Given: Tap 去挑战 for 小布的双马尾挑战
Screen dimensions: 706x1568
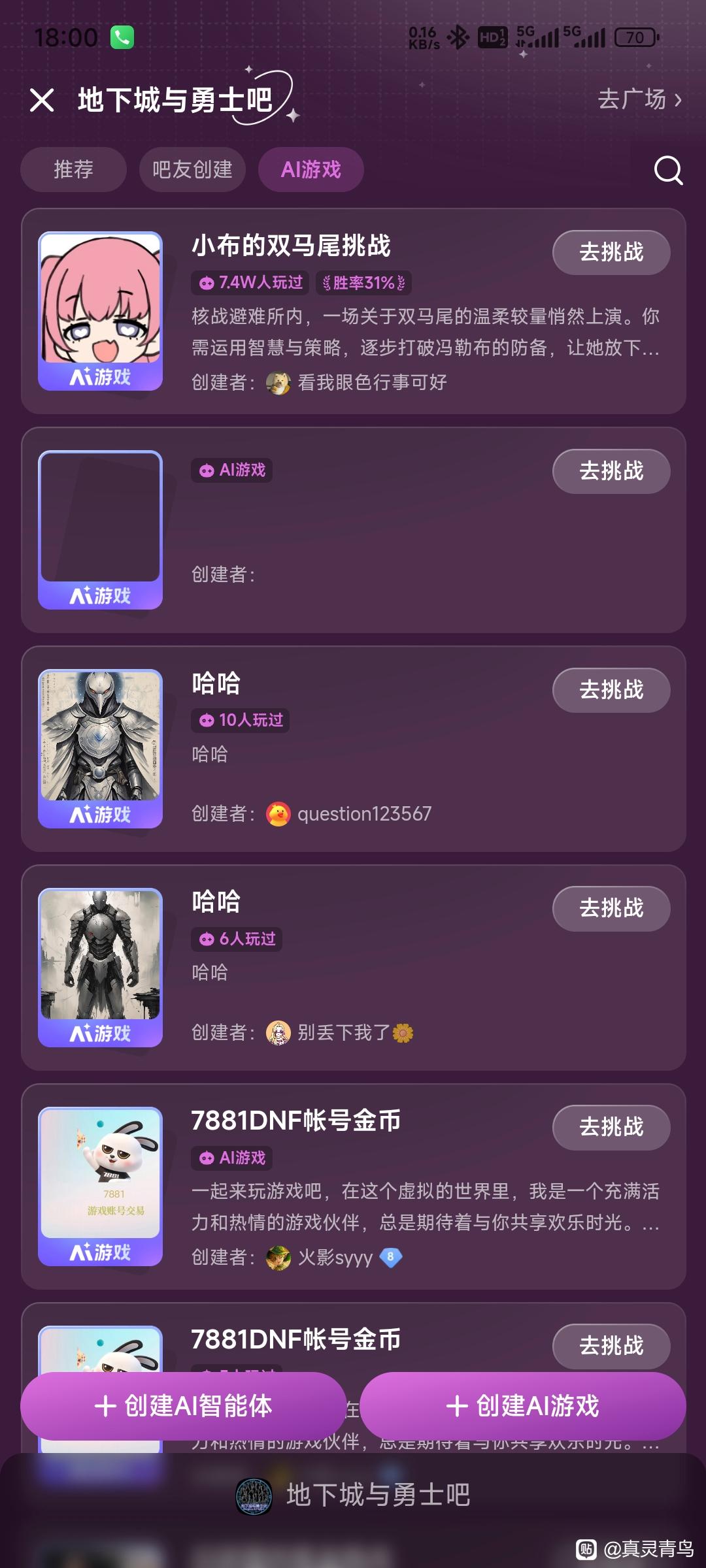Looking at the screenshot, I should pos(611,252).
